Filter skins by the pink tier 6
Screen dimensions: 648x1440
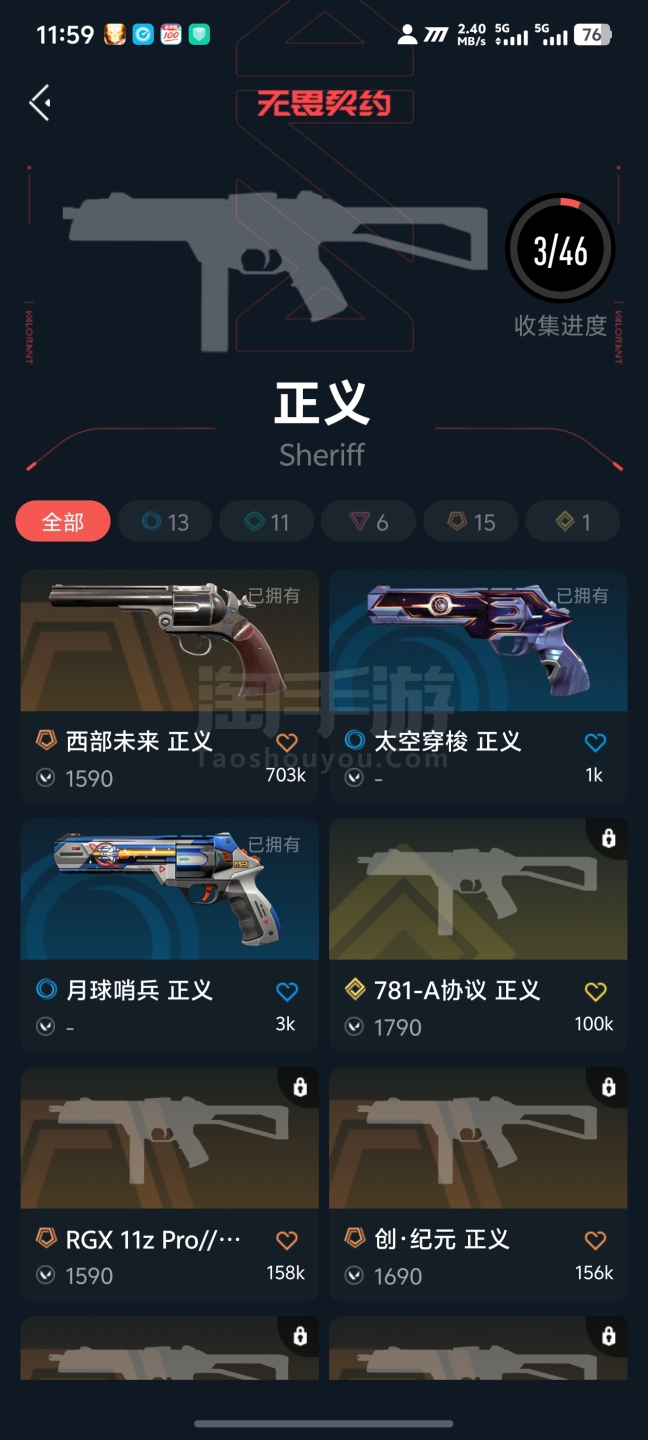pyautogui.click(x=368, y=522)
